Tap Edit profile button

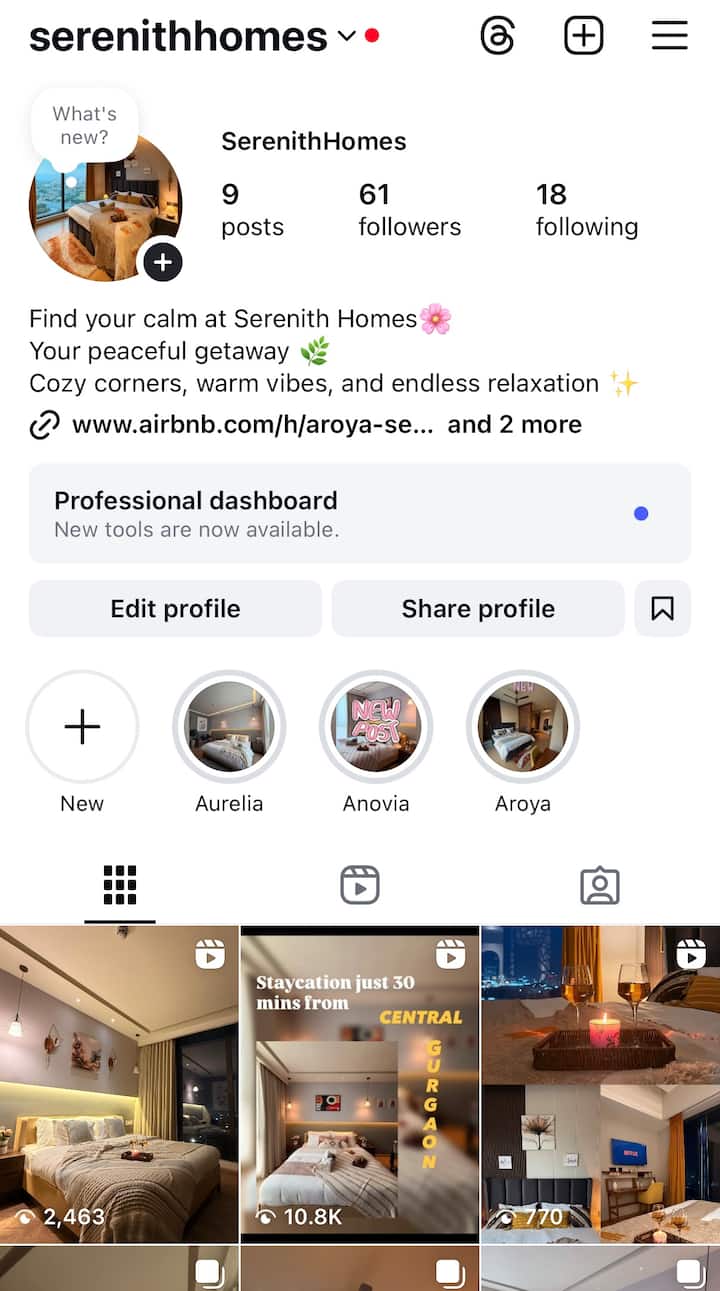coord(175,609)
